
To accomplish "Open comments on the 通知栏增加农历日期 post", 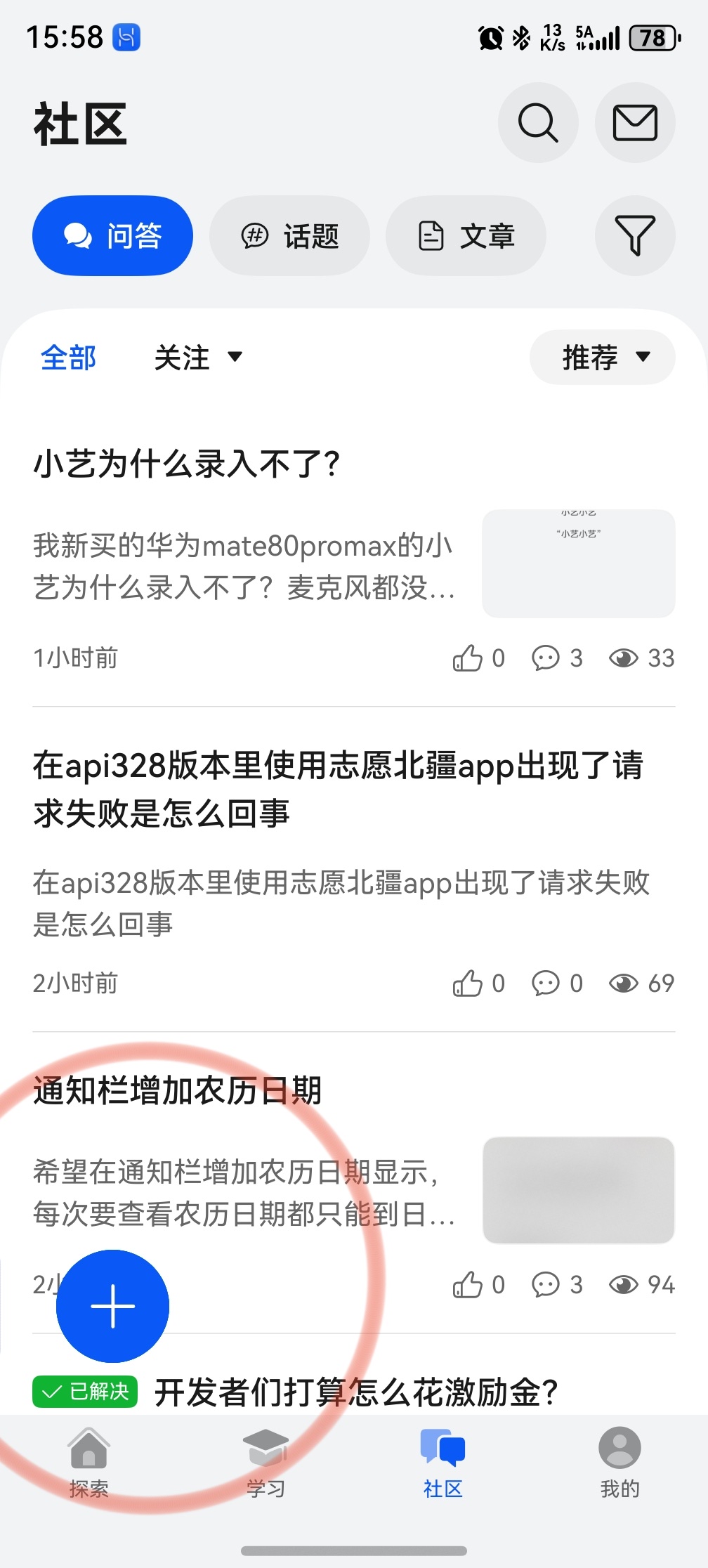I will click(x=547, y=1283).
